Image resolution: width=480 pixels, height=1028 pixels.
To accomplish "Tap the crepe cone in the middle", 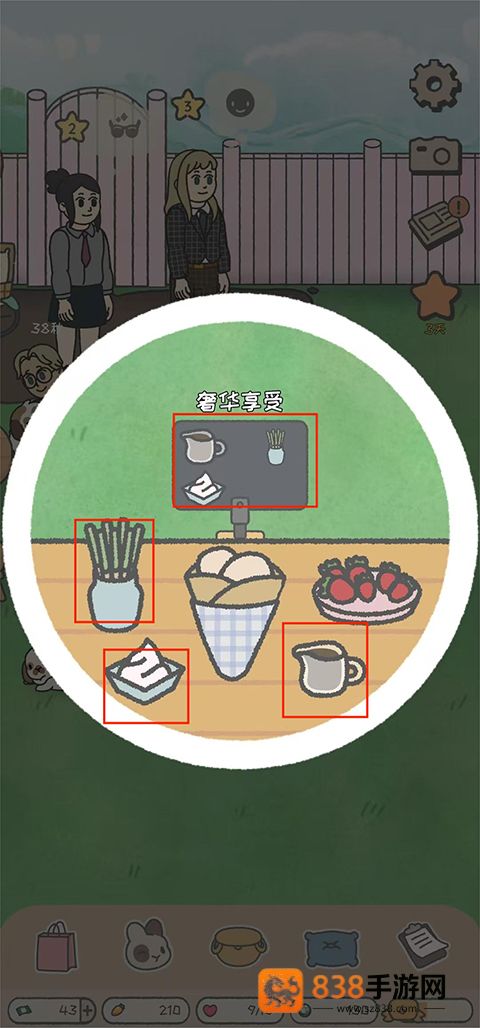I will pyautogui.click(x=234, y=611).
